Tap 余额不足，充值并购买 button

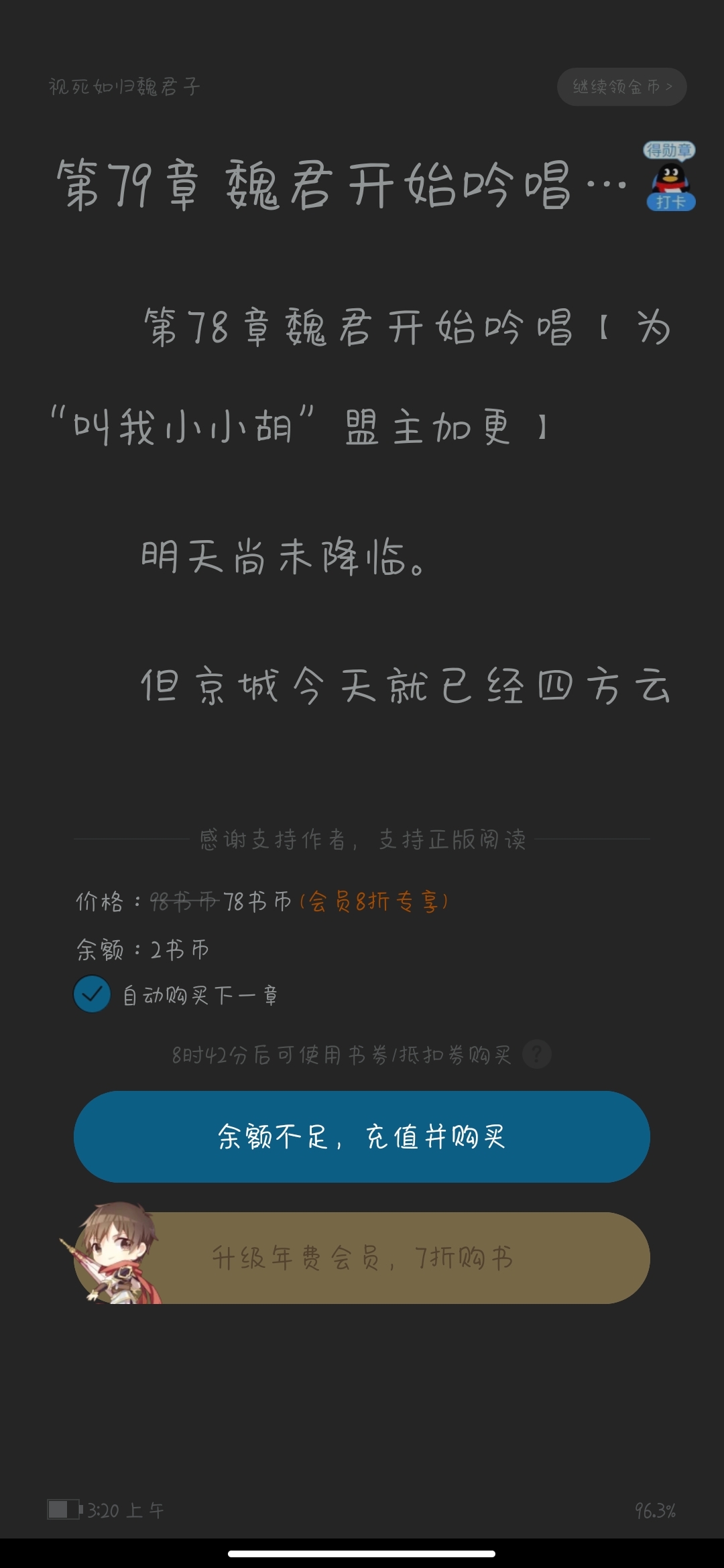pos(361,1136)
